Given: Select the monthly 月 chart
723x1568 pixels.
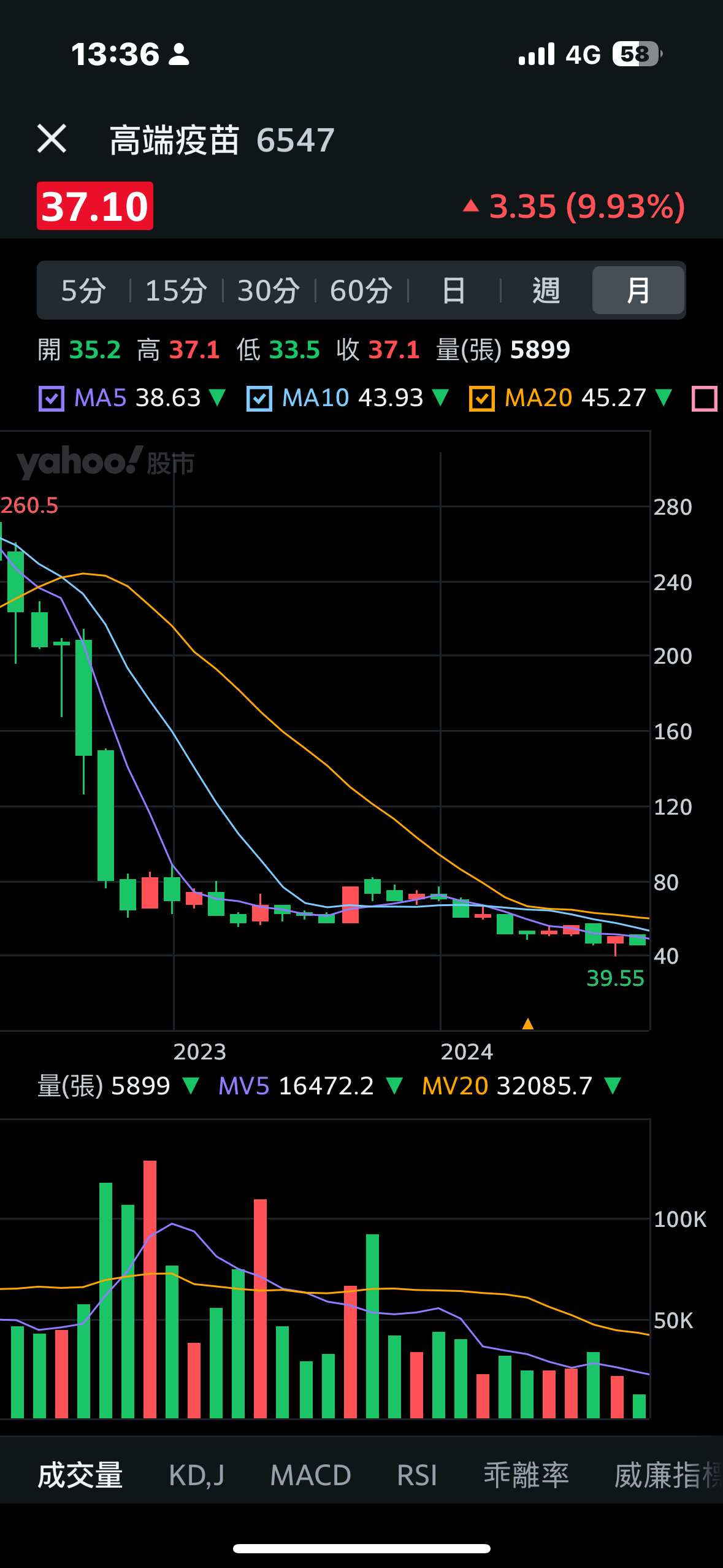Looking at the screenshot, I should 638,290.
